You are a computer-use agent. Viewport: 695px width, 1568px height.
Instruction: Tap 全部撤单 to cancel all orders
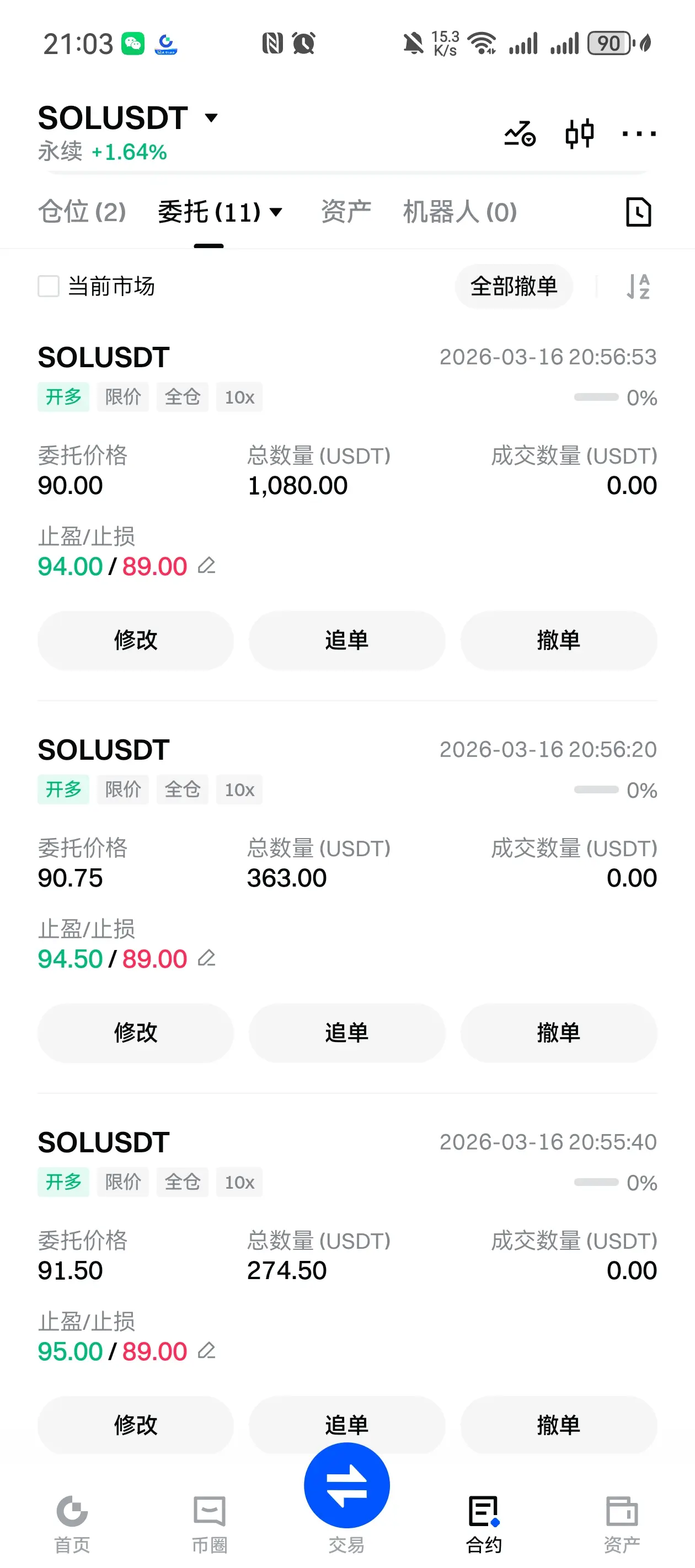click(x=514, y=286)
